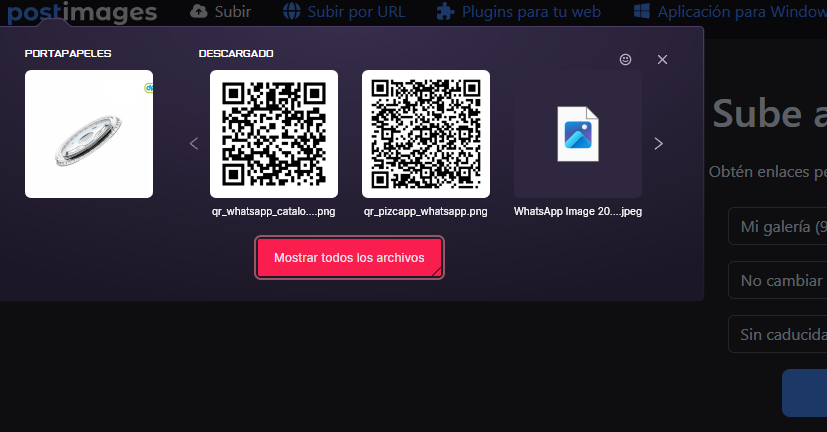Close the file picker panel
This screenshot has height=432, width=827.
pos(662,60)
